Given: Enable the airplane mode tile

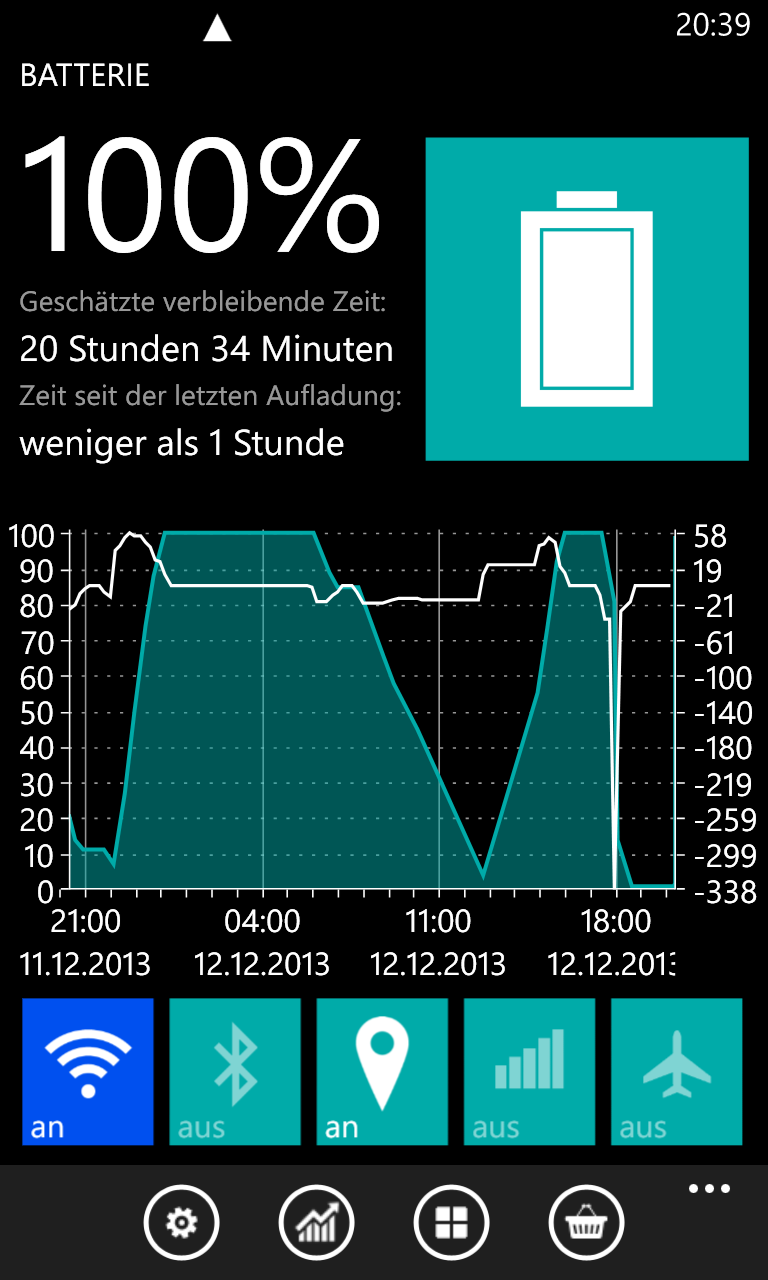Looking at the screenshot, I should coord(677,1071).
